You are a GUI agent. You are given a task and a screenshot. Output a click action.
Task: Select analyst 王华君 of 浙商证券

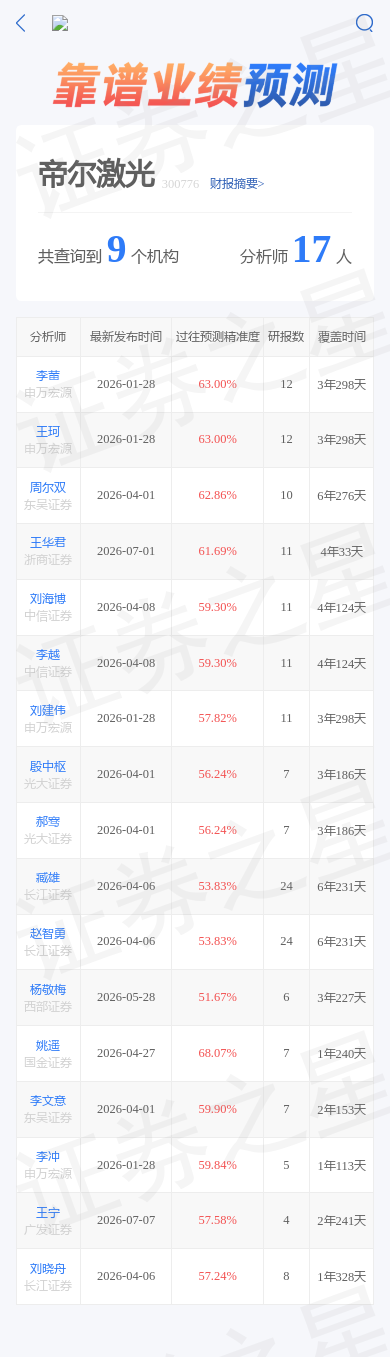coord(48,542)
